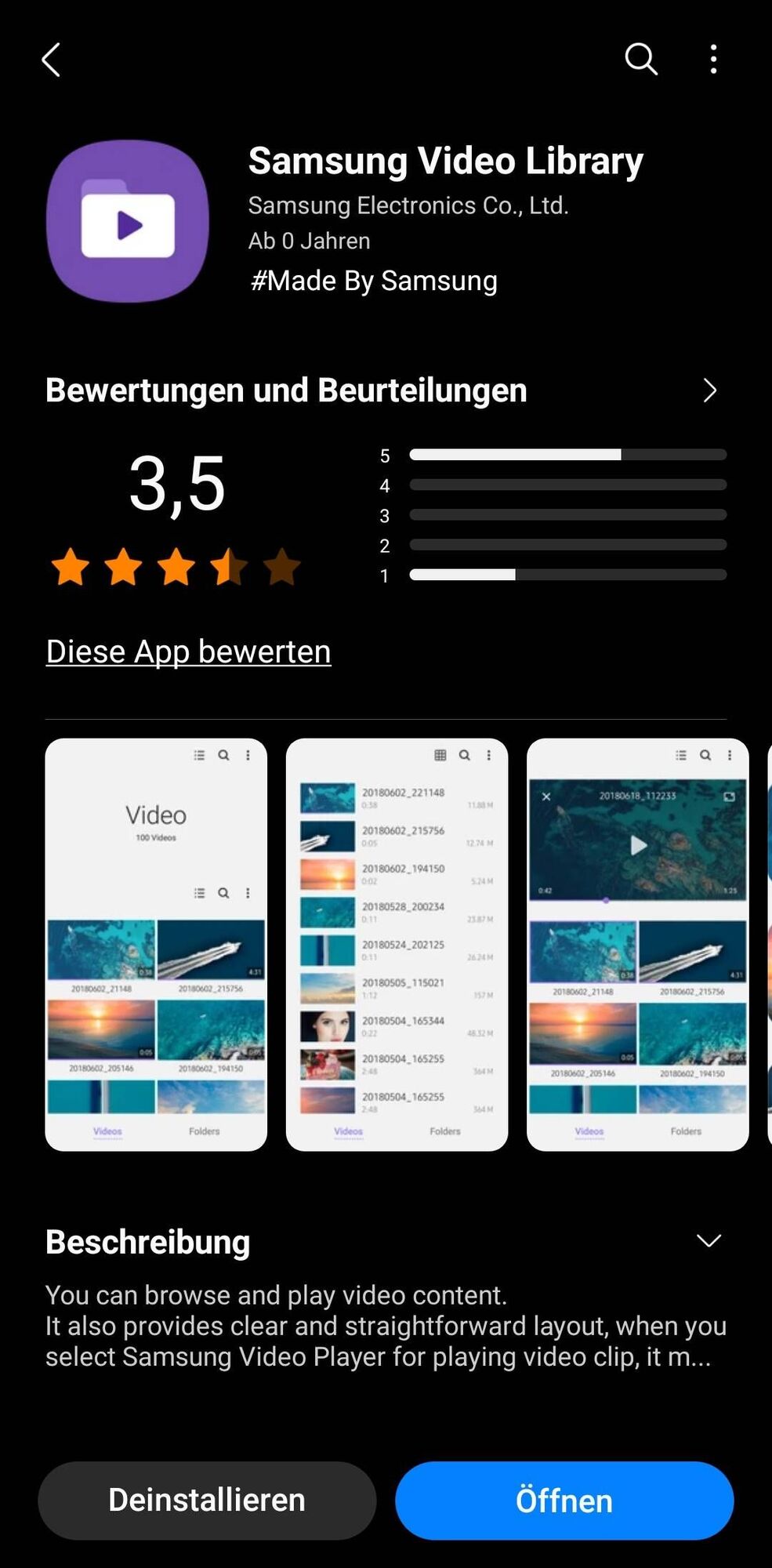Open the app with Öffnen
The width and height of the screenshot is (772, 1568).
coord(564,1500)
